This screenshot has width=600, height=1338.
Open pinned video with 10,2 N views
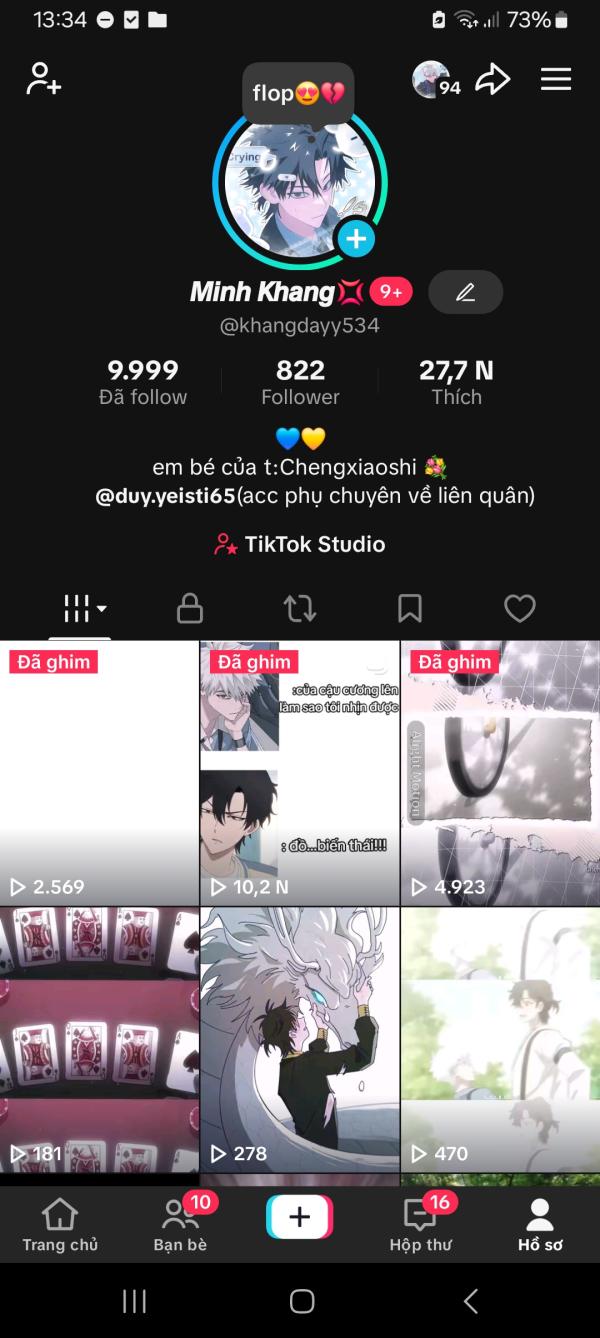click(x=300, y=773)
